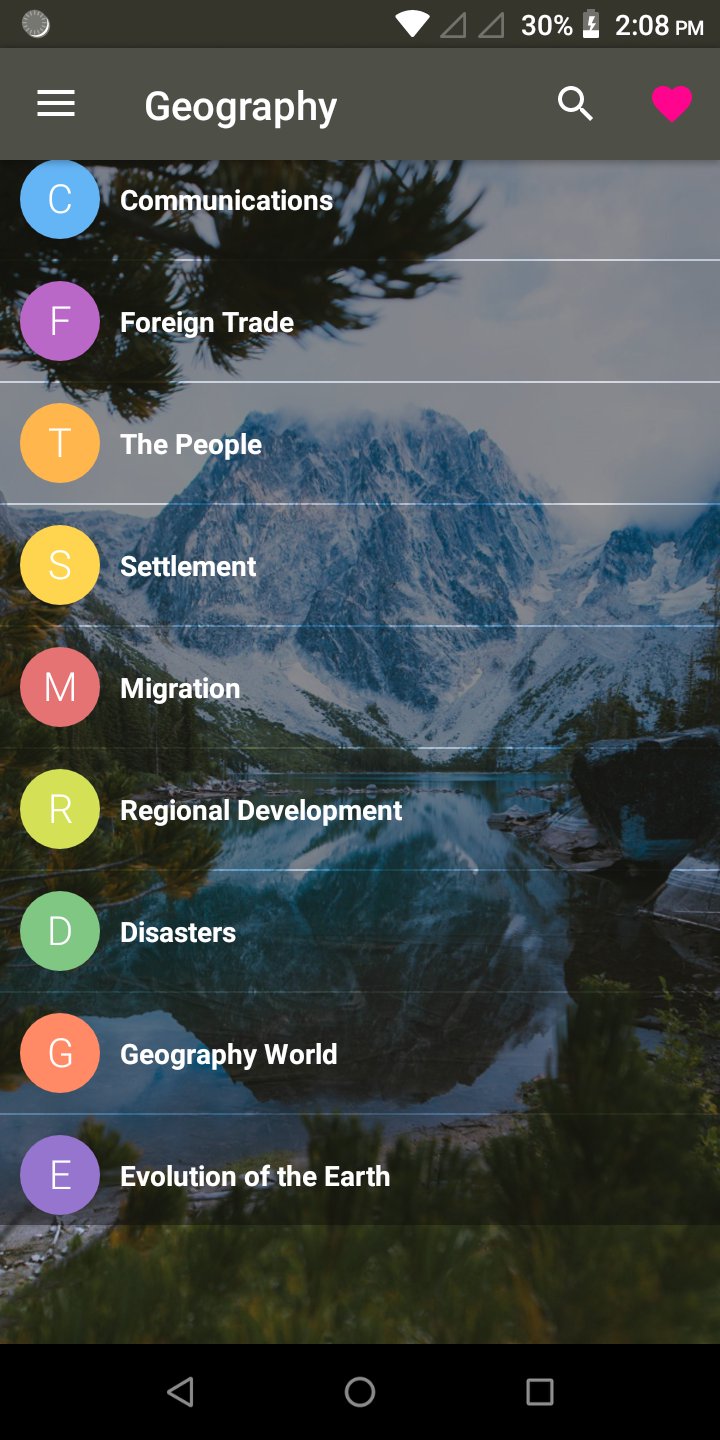
Task: Open favorites via the heart icon
Action: (672, 102)
